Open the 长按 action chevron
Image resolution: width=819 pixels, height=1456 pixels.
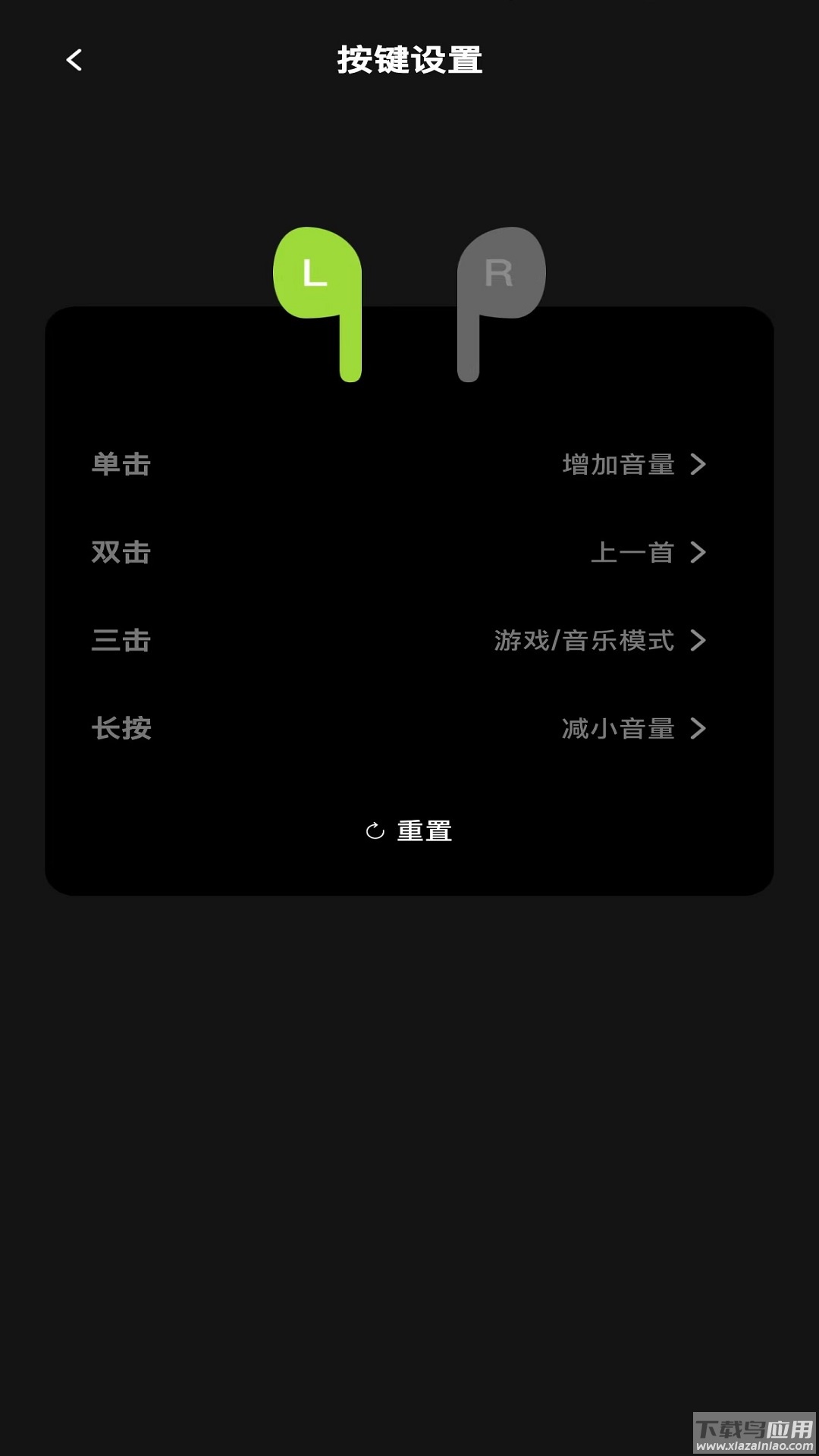coord(698,730)
